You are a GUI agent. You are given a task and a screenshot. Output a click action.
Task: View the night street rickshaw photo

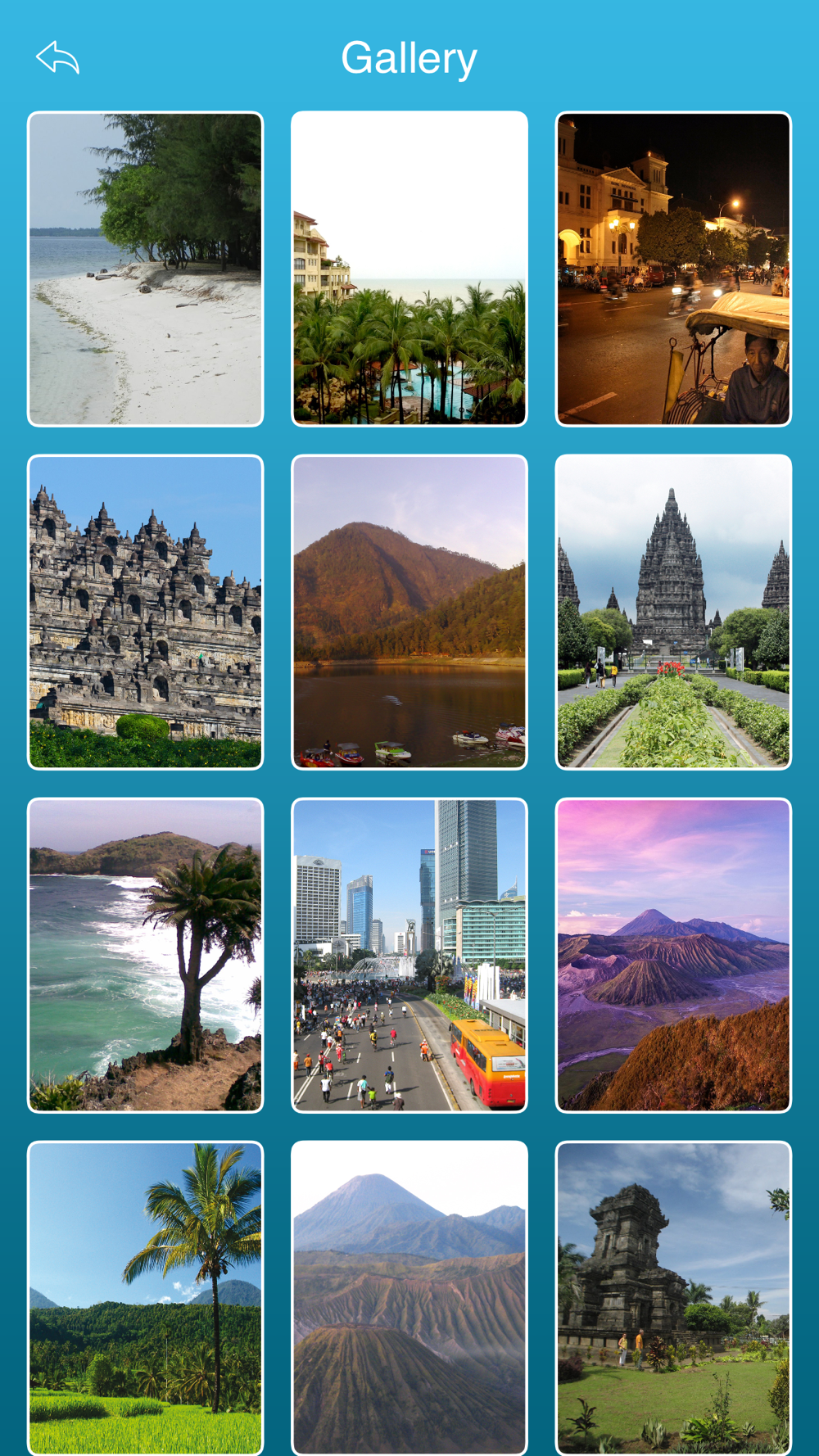coord(673,269)
